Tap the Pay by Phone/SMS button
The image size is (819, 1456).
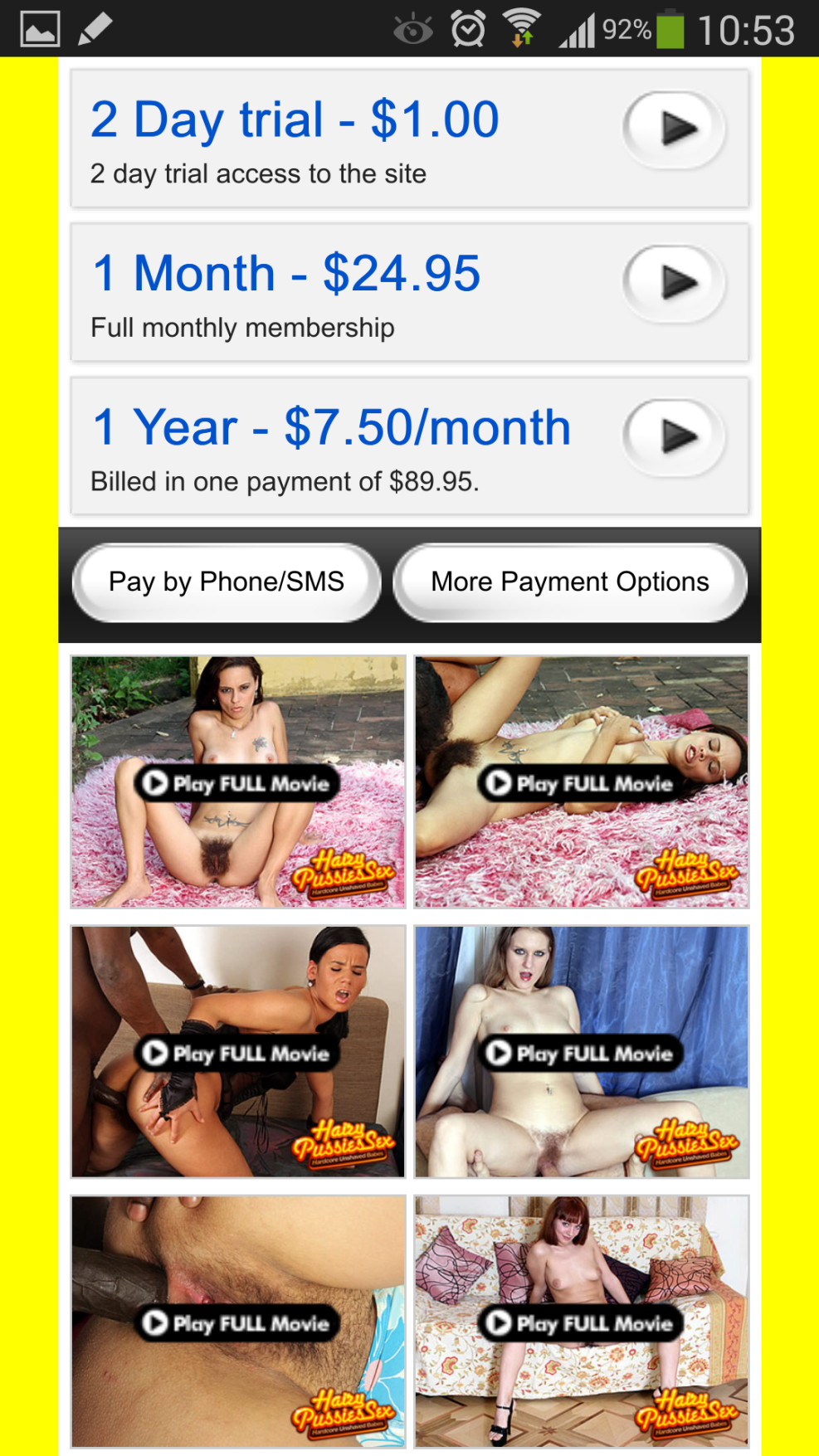pos(227,582)
